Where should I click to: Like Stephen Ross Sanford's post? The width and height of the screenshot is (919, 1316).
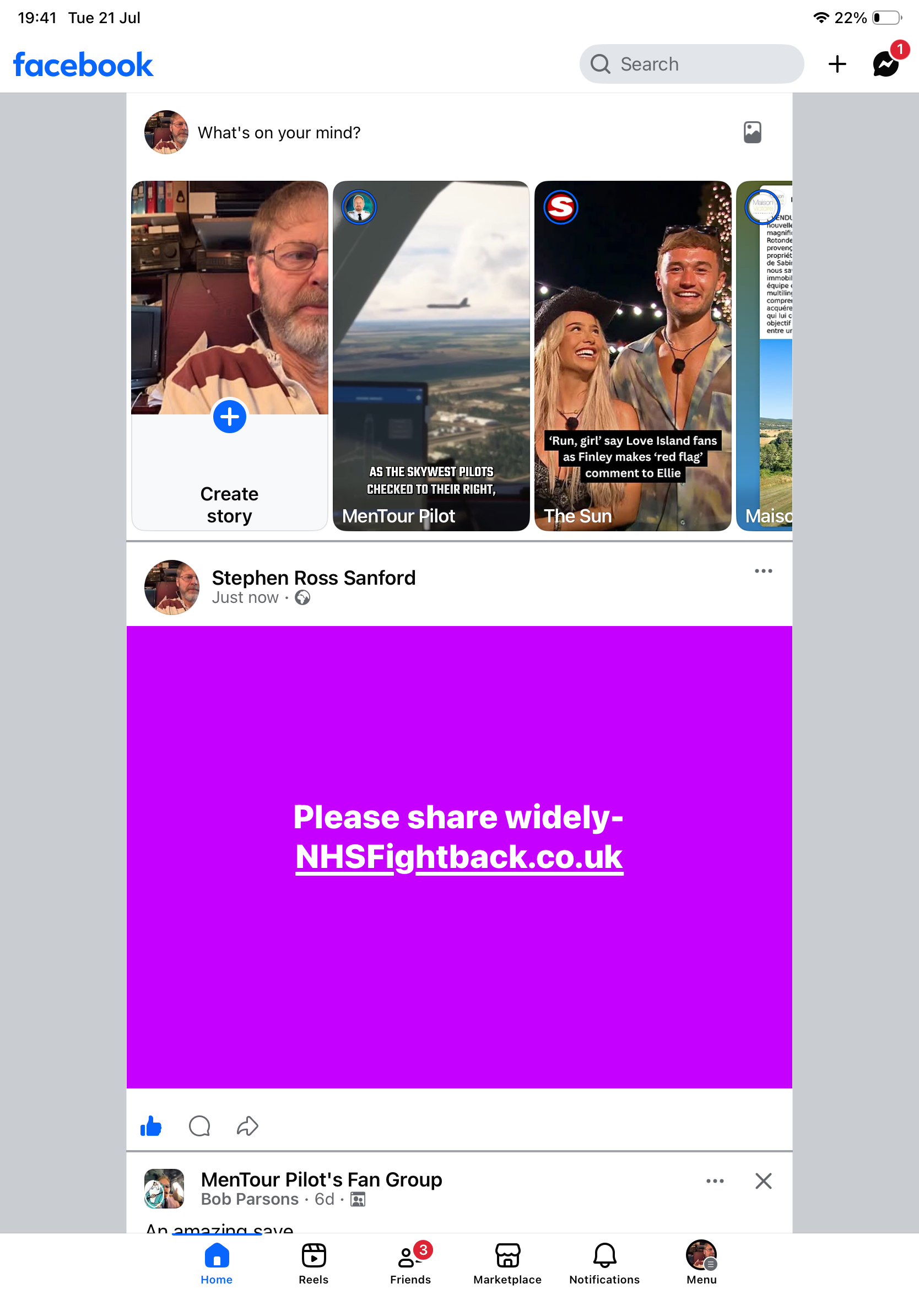pyautogui.click(x=152, y=1126)
